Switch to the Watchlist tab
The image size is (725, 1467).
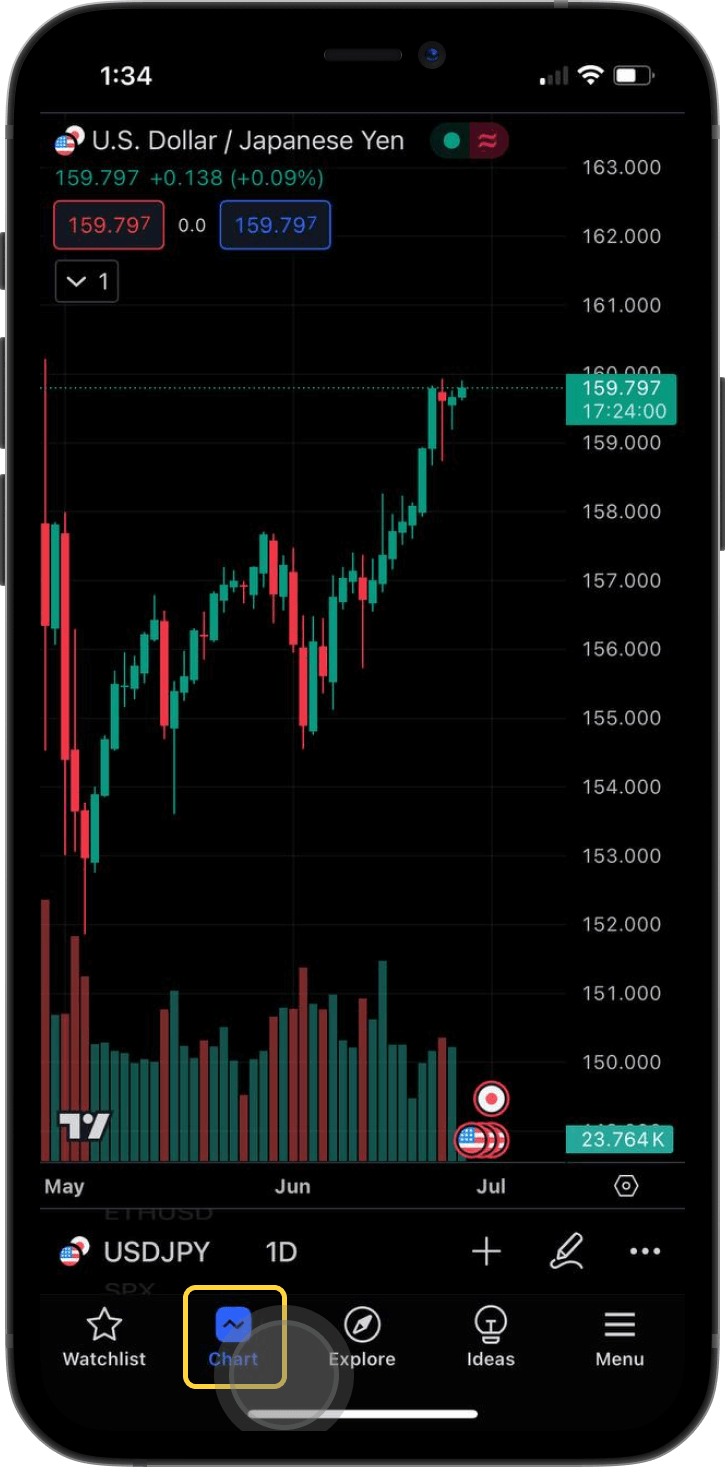pos(104,1338)
